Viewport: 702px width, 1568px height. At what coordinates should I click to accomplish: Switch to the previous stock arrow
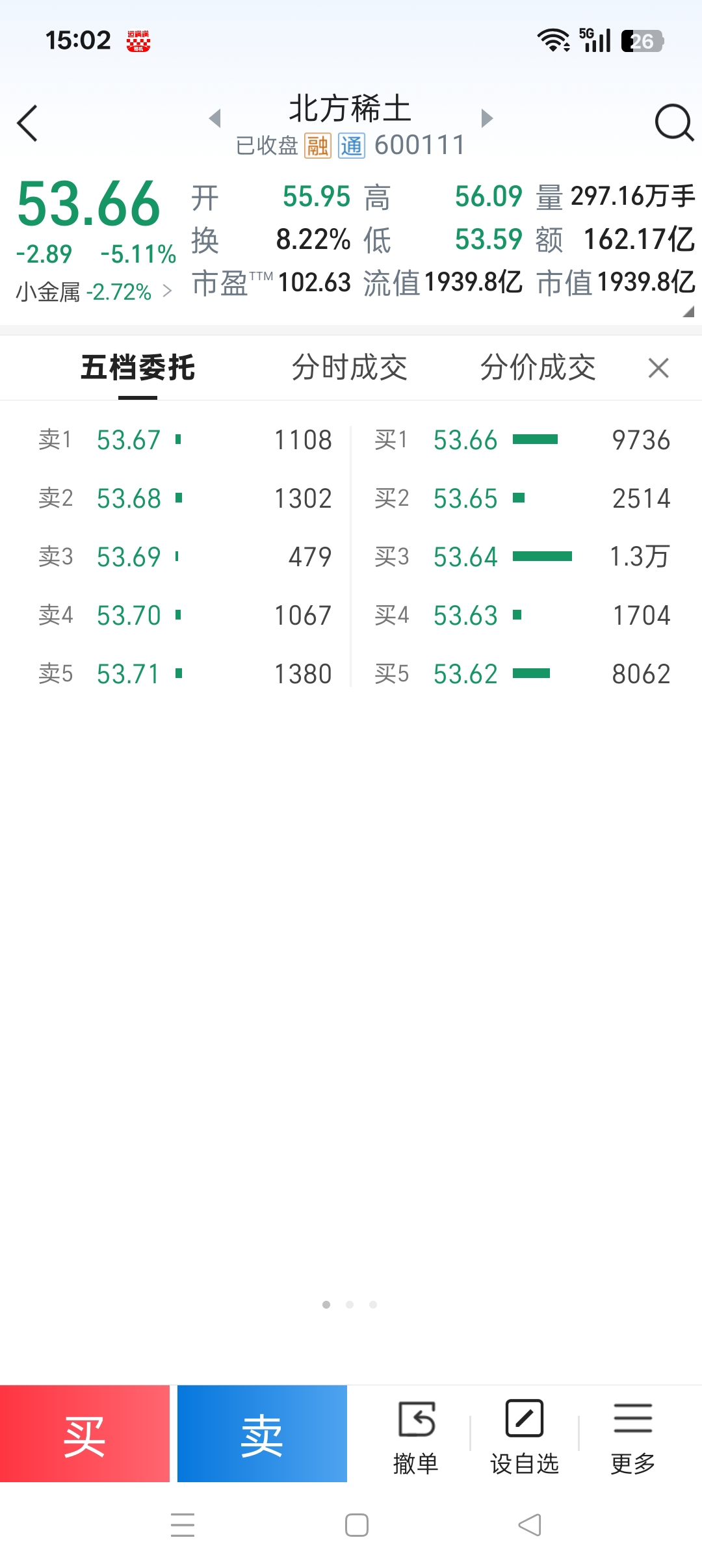215,118
